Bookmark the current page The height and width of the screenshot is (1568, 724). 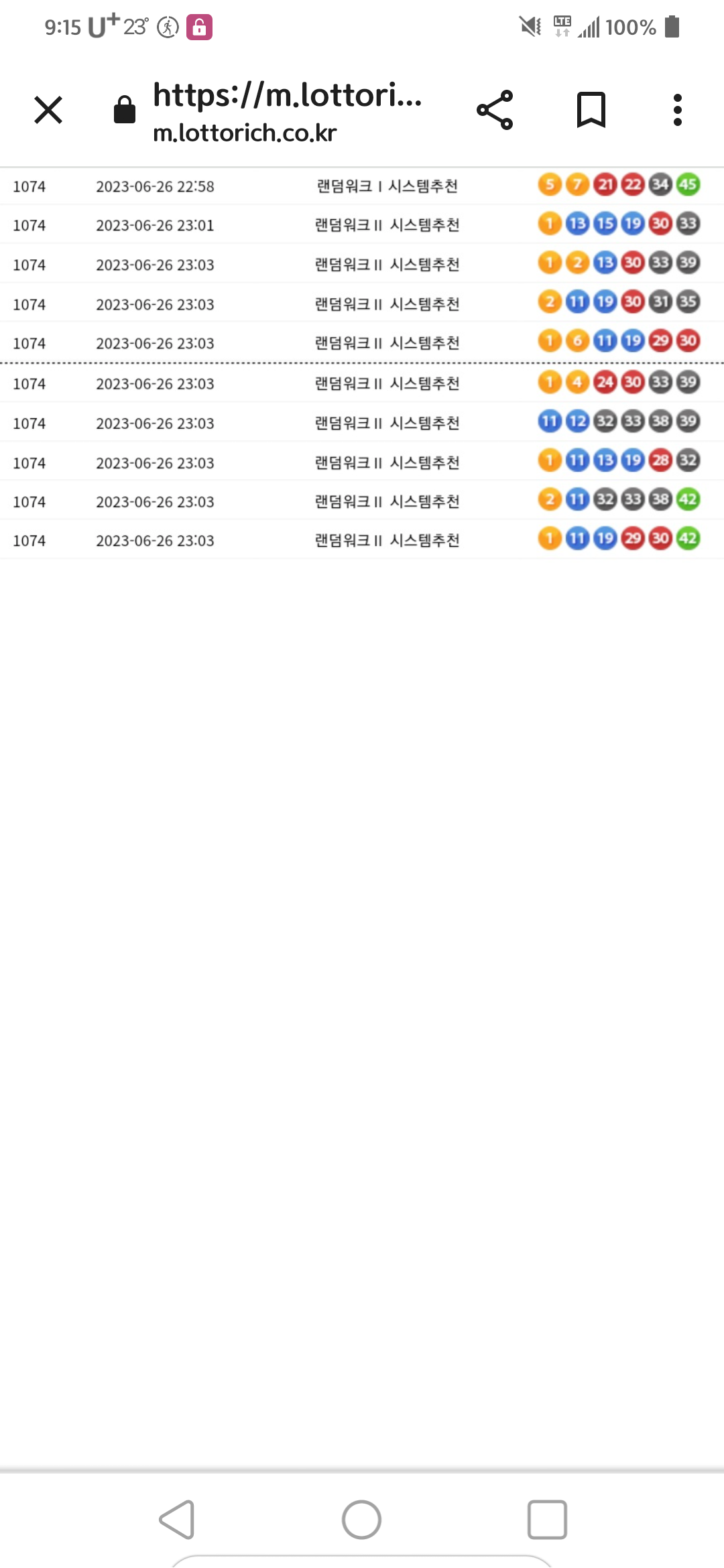point(591,110)
